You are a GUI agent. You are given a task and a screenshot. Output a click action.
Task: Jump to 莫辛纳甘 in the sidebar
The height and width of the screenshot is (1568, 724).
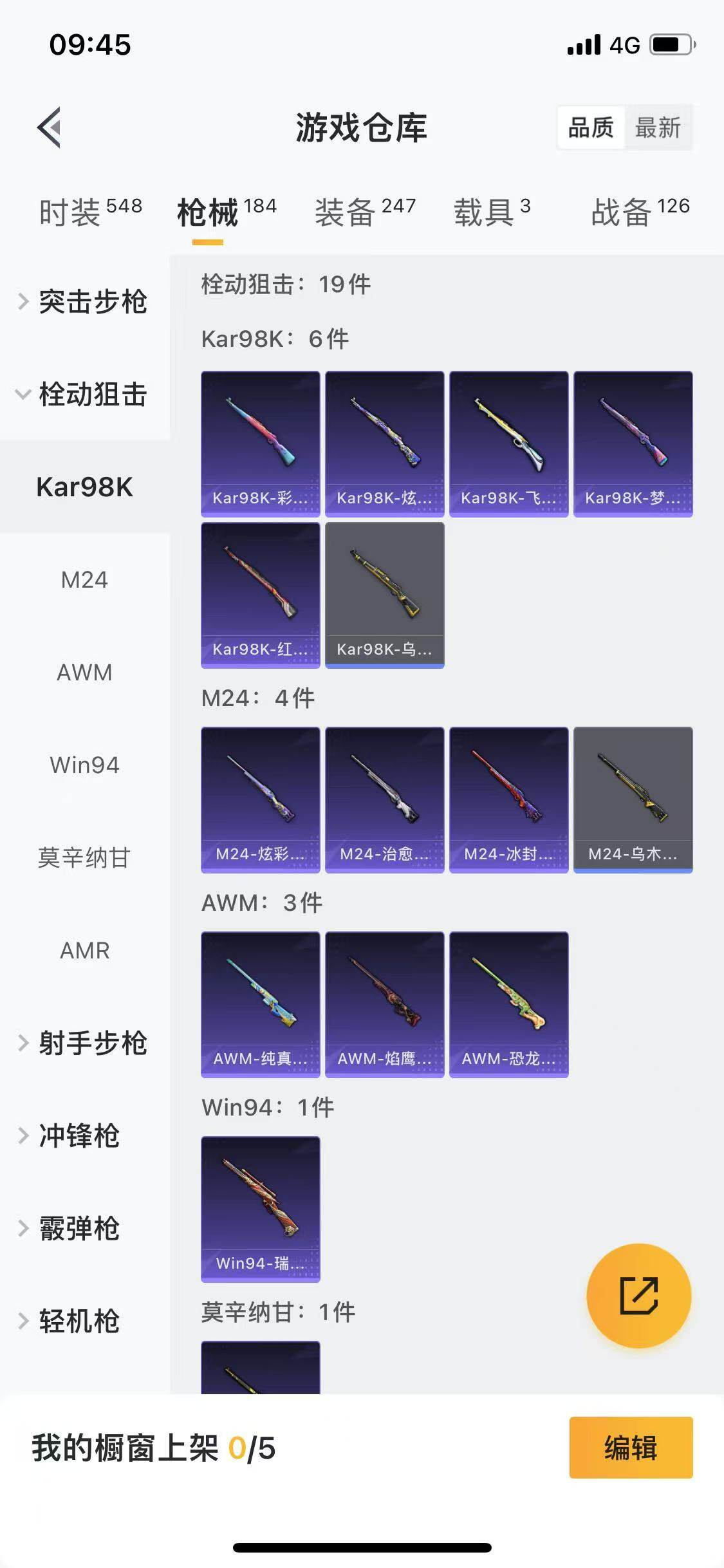[x=84, y=857]
